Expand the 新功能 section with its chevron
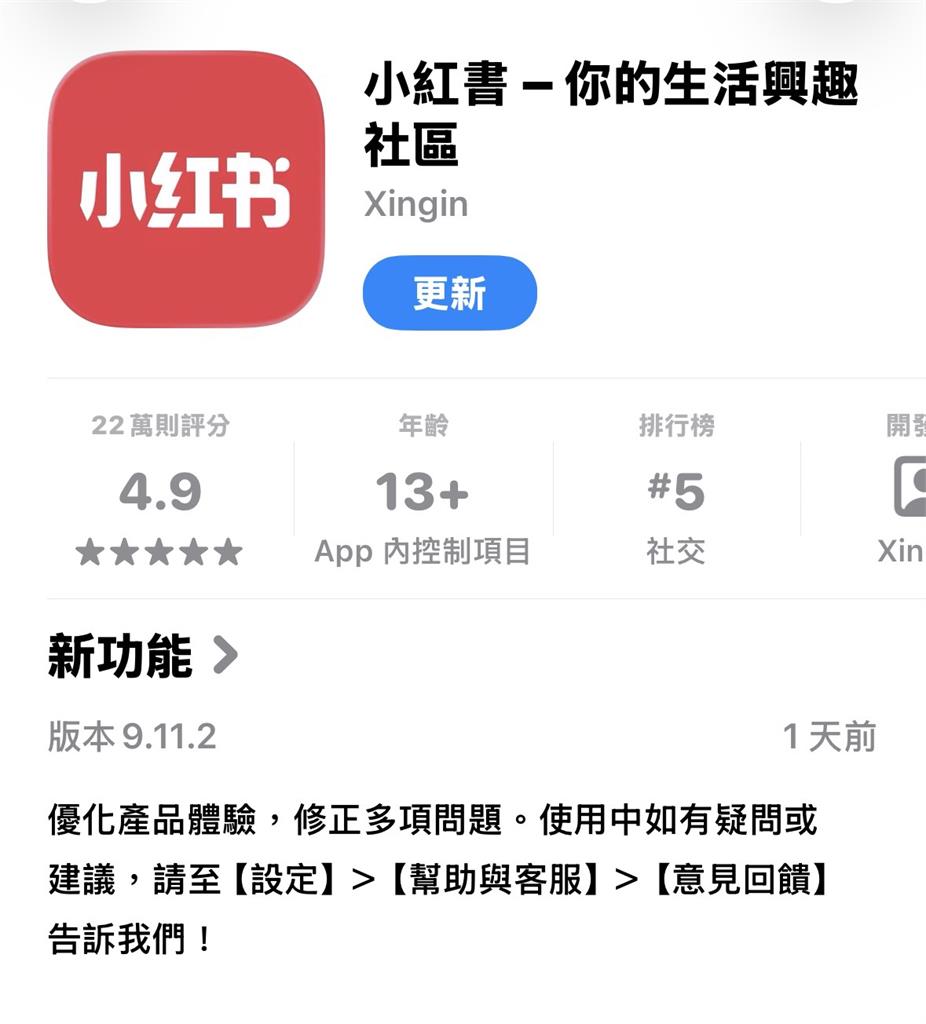The height and width of the screenshot is (1024, 926). [228, 653]
